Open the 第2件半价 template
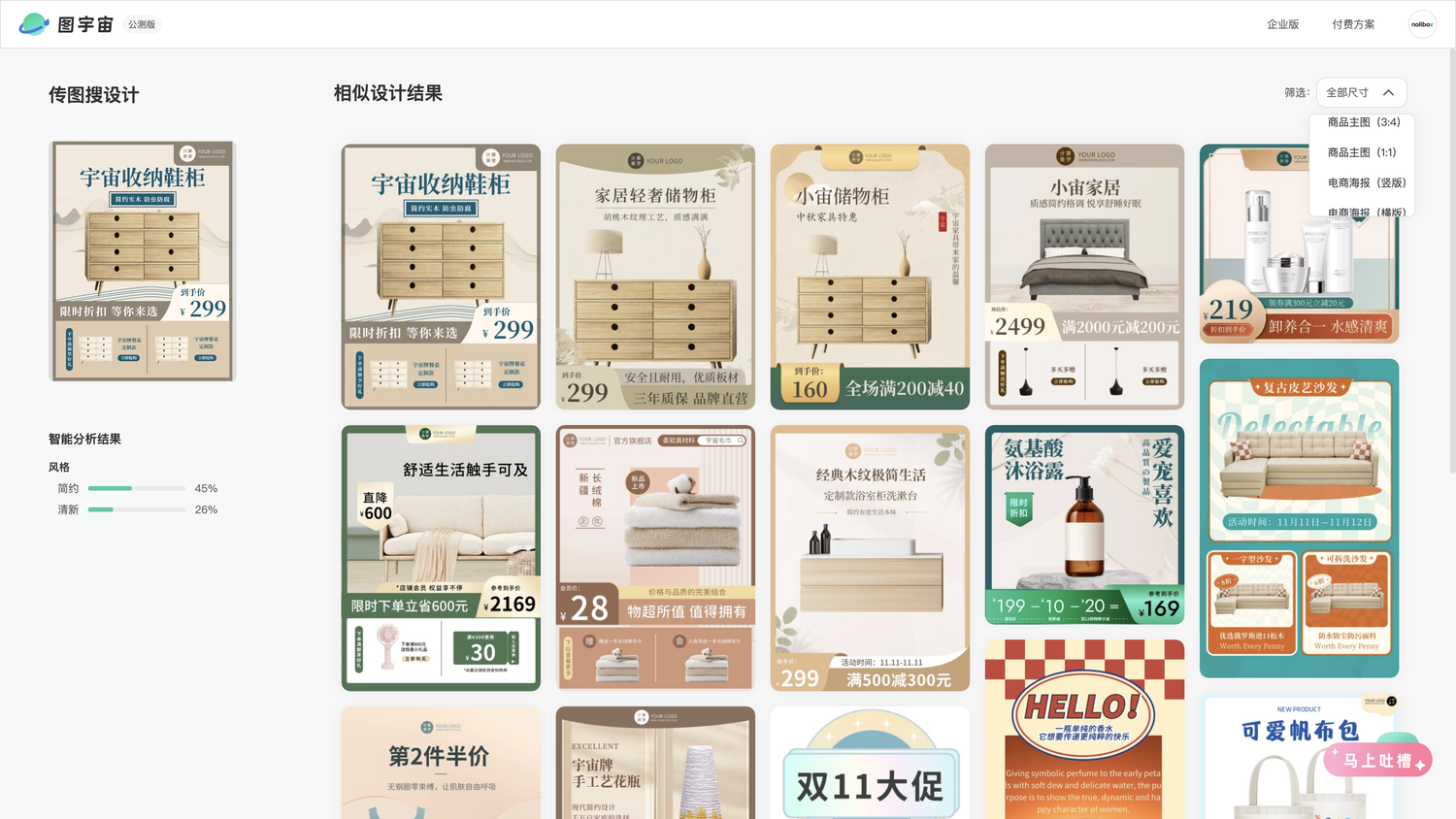Screen dimensions: 1456x819 click(x=441, y=763)
